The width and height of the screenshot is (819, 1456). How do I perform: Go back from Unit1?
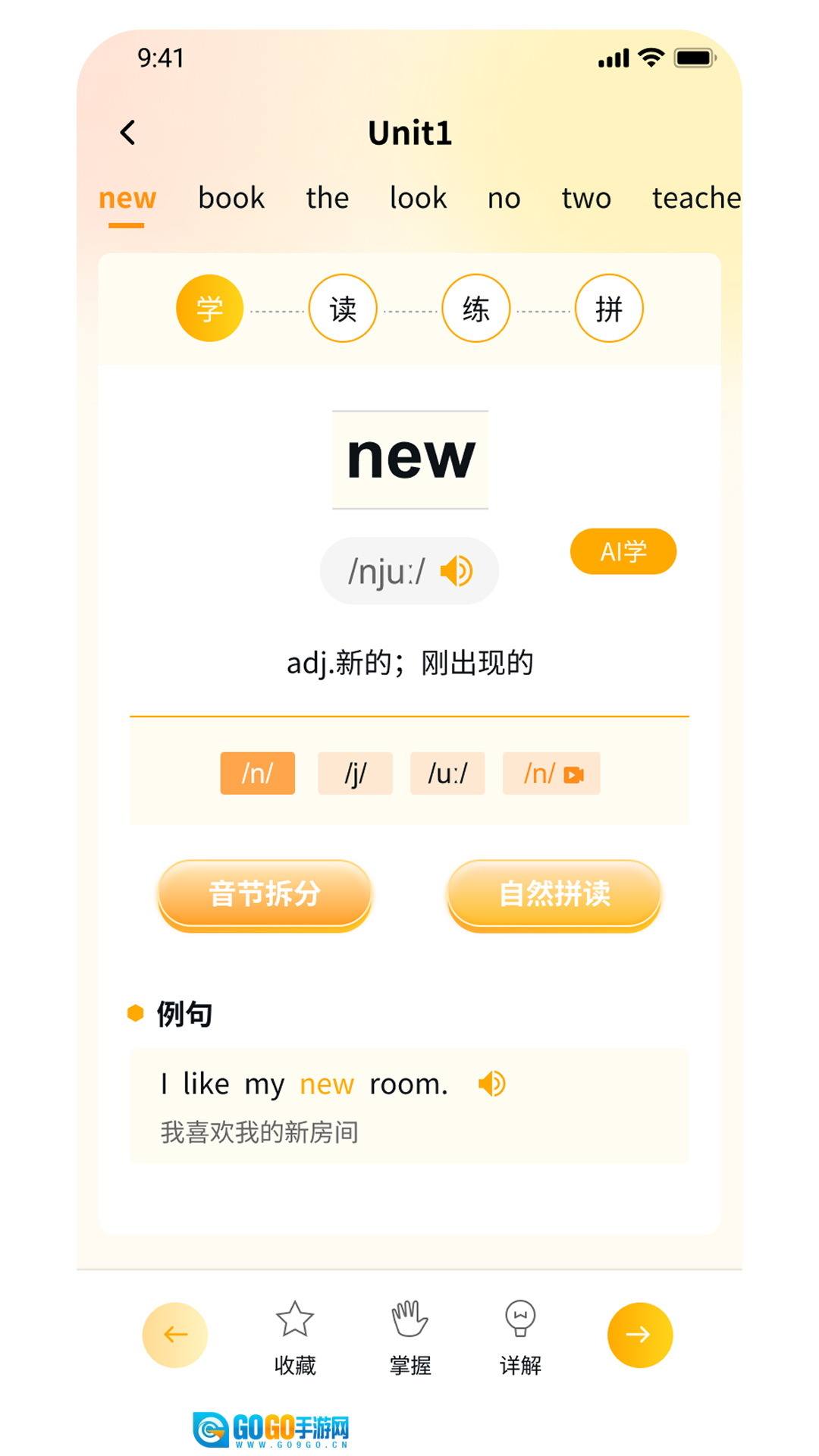(128, 133)
